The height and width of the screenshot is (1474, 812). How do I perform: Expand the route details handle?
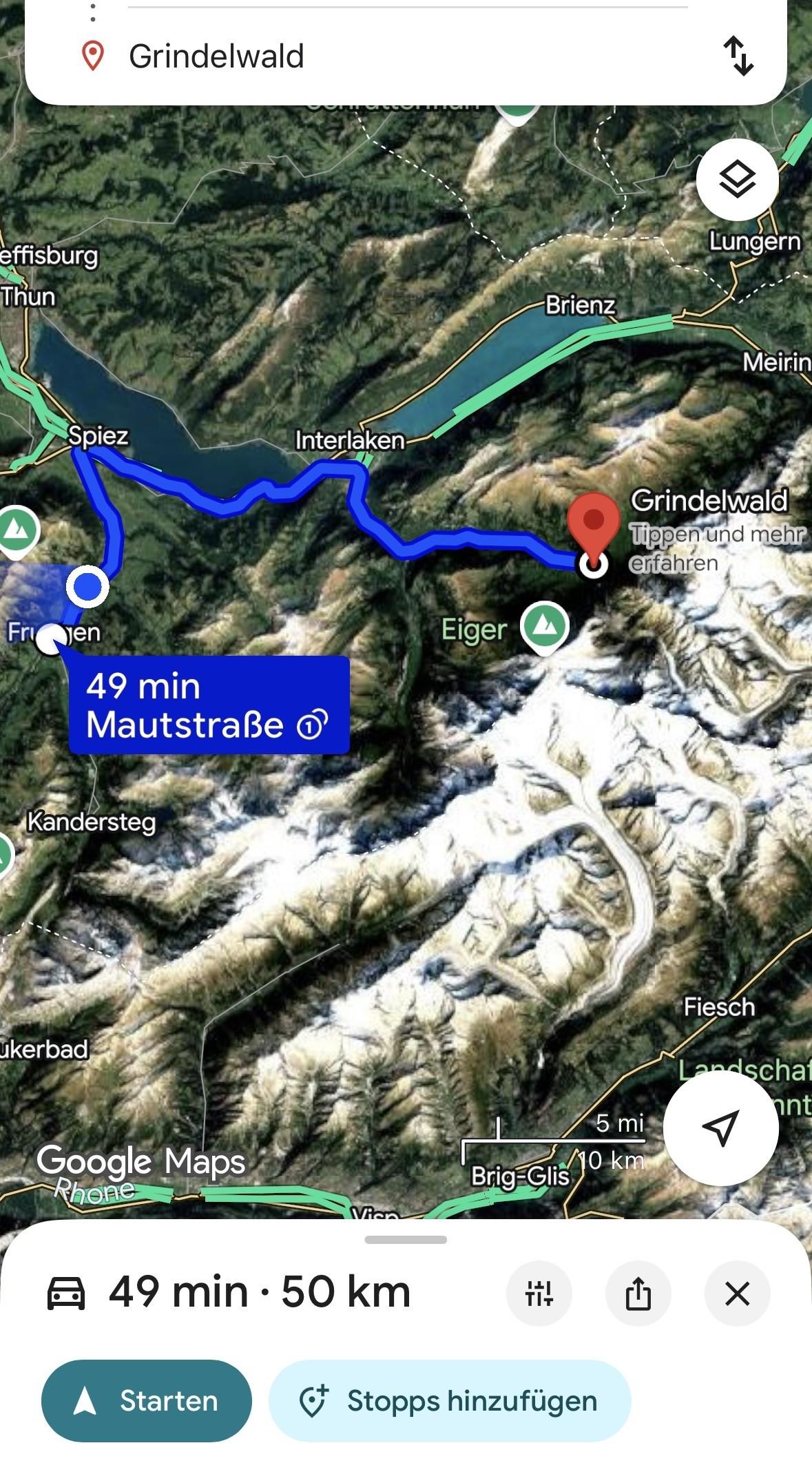click(x=406, y=1239)
